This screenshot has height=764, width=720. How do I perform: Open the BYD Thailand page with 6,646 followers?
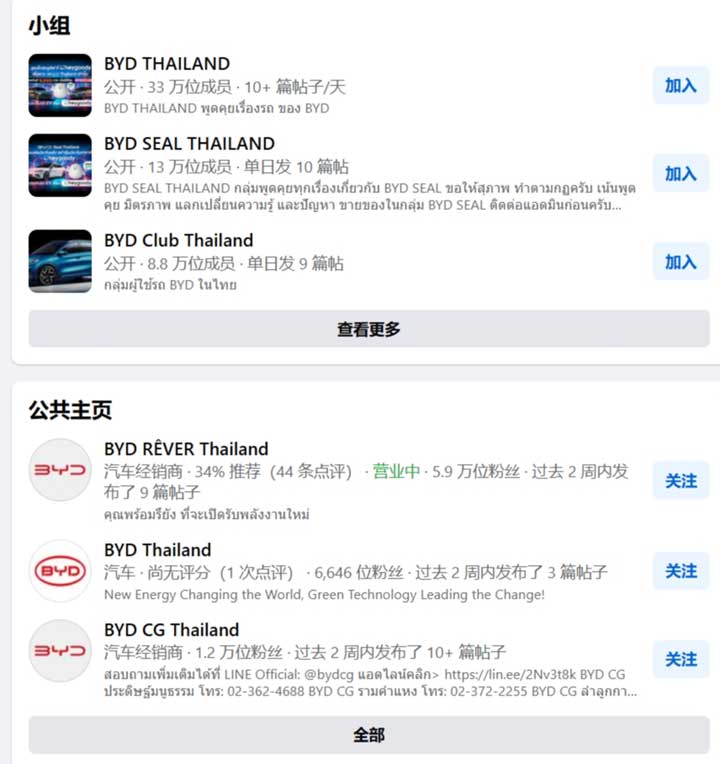point(158,550)
